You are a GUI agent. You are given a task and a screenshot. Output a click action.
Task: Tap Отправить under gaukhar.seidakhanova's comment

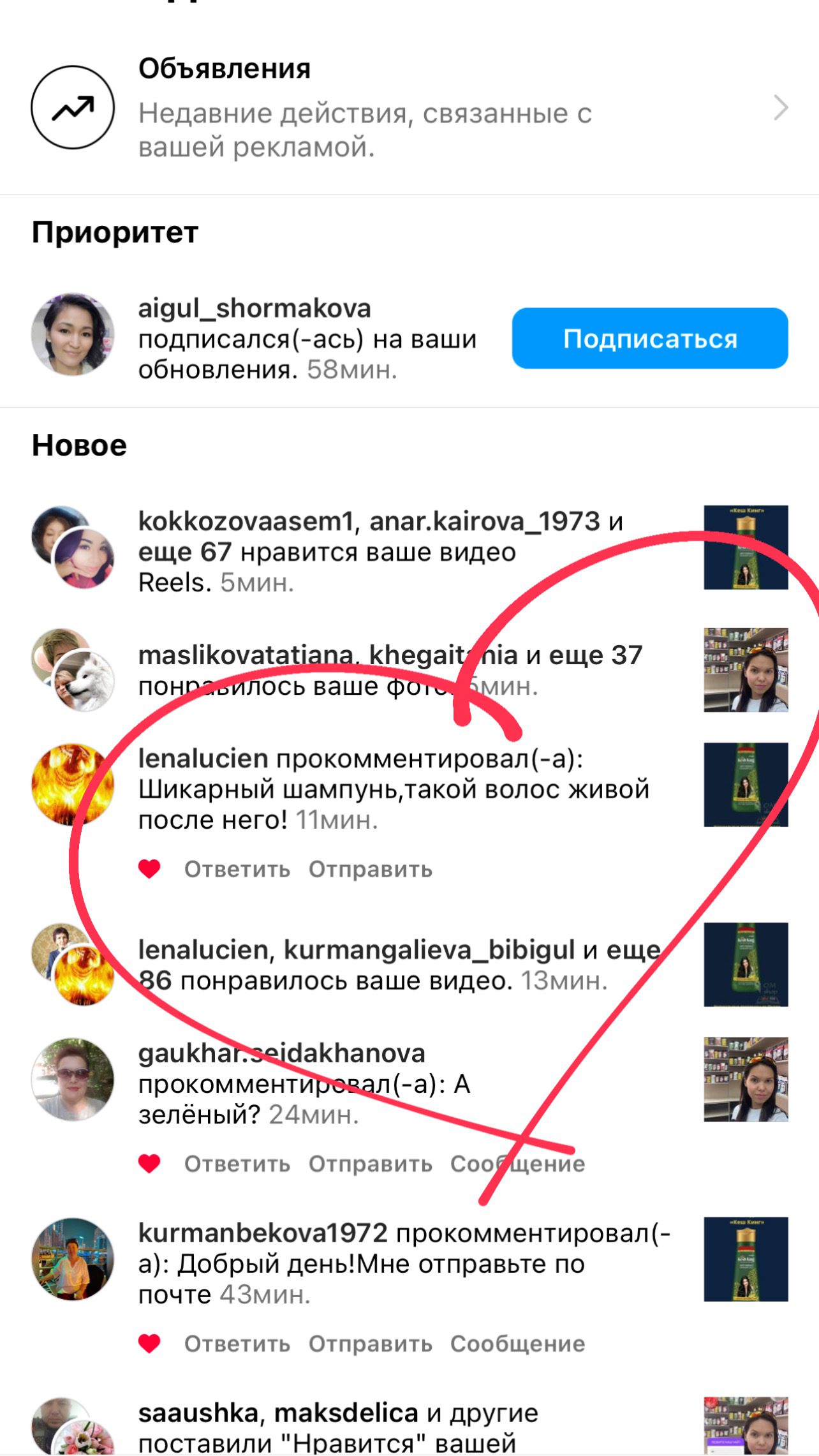[371, 1164]
